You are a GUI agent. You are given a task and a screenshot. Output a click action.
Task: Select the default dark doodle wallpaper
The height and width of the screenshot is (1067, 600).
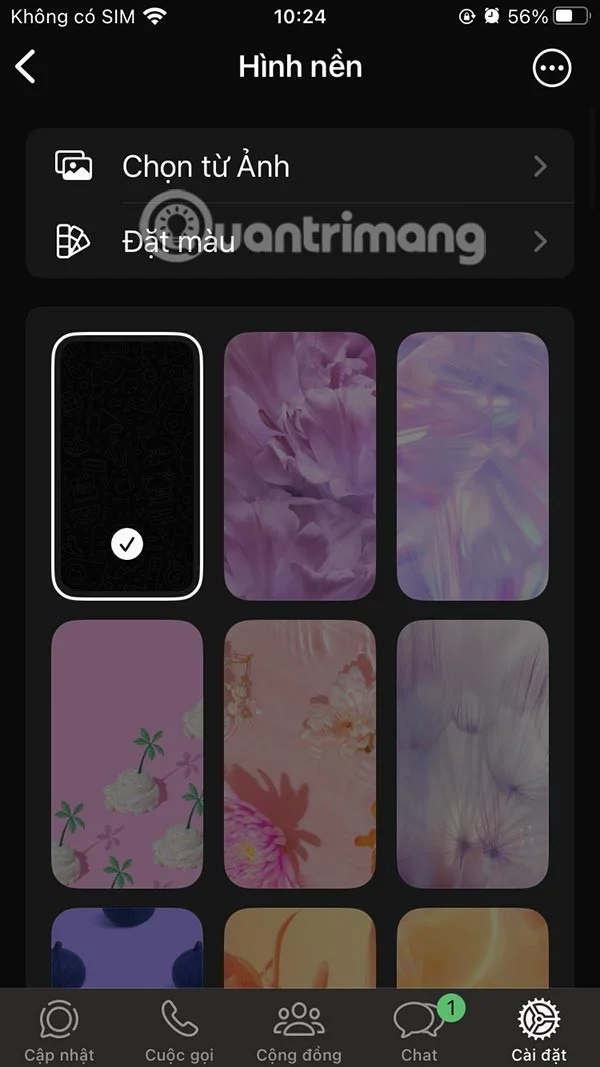pos(127,466)
